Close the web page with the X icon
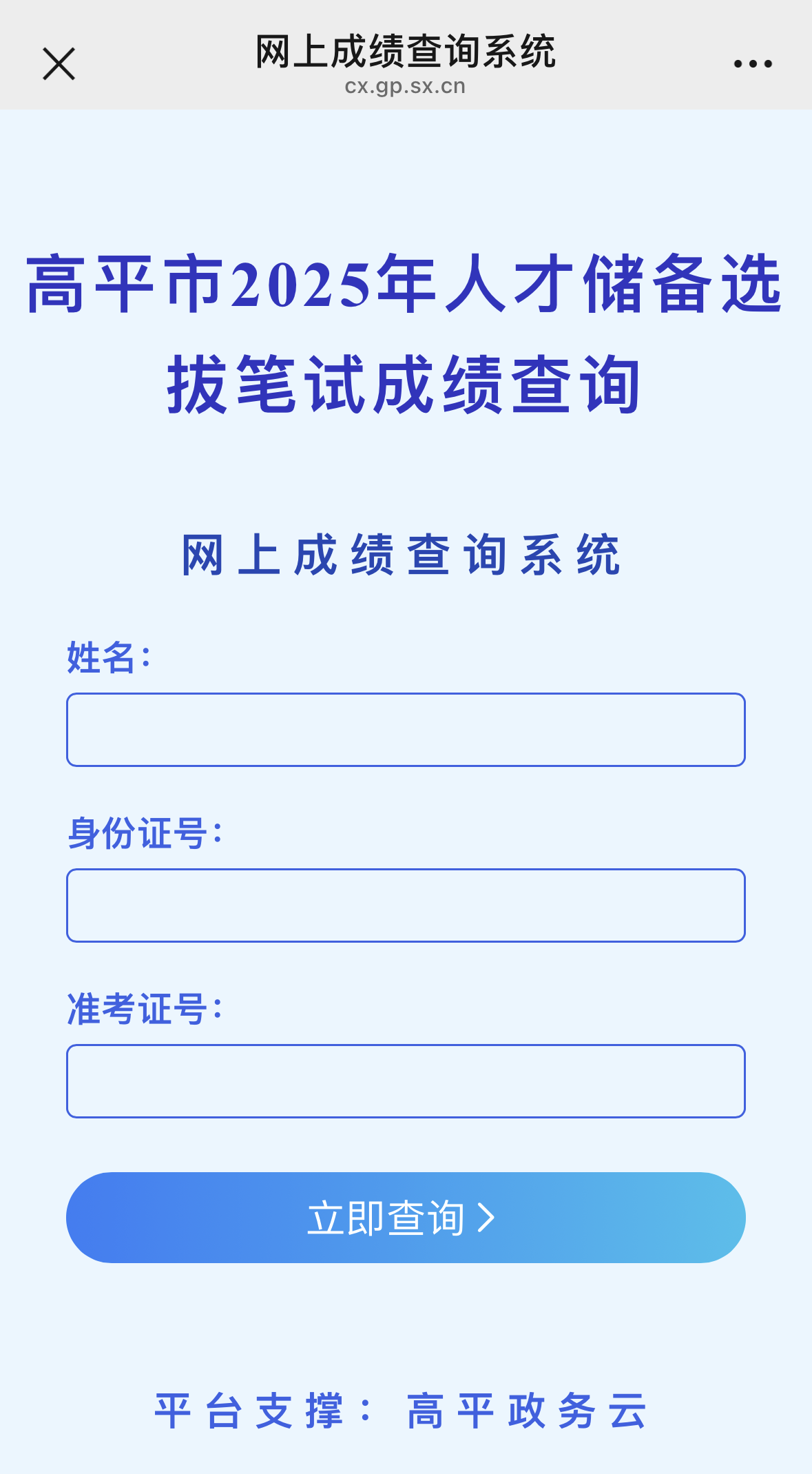The width and height of the screenshot is (812, 1474). tap(59, 64)
